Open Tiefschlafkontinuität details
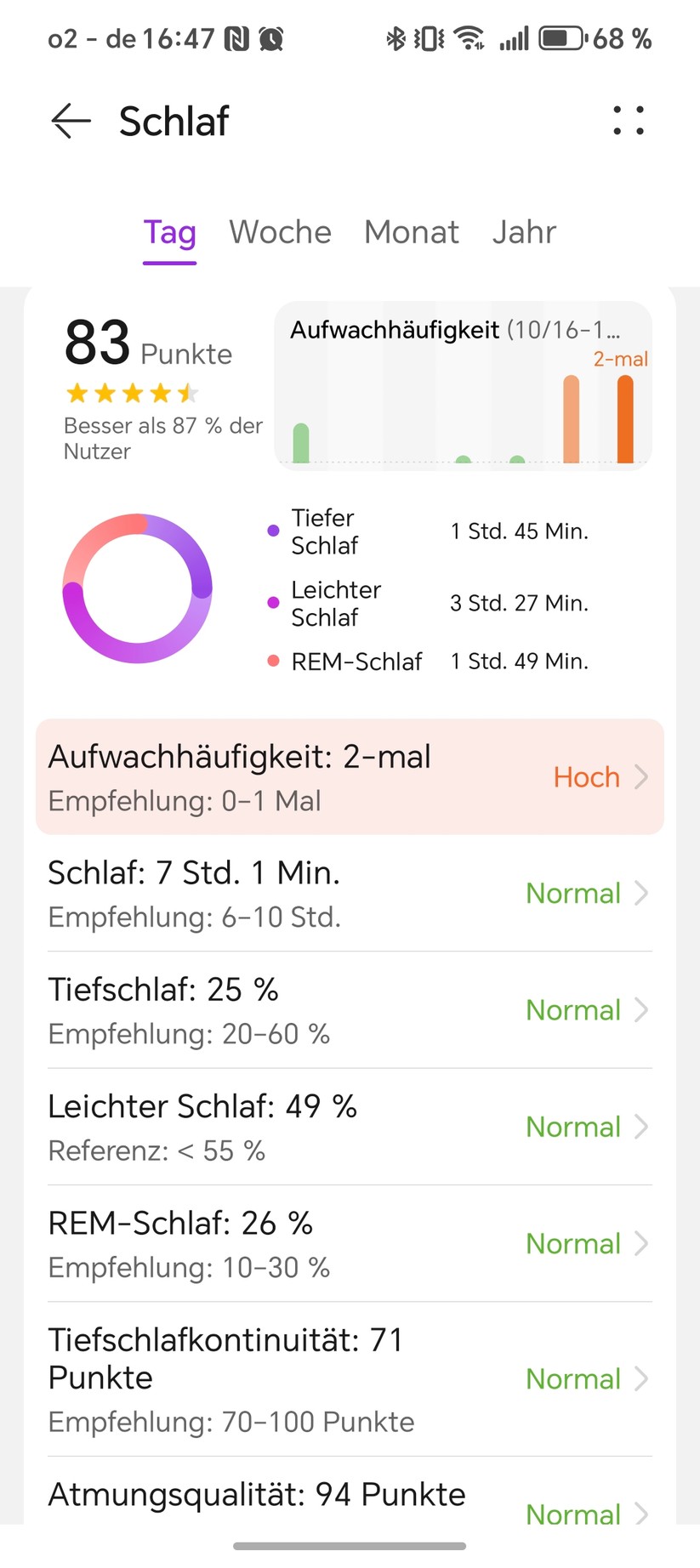 click(x=640, y=1379)
